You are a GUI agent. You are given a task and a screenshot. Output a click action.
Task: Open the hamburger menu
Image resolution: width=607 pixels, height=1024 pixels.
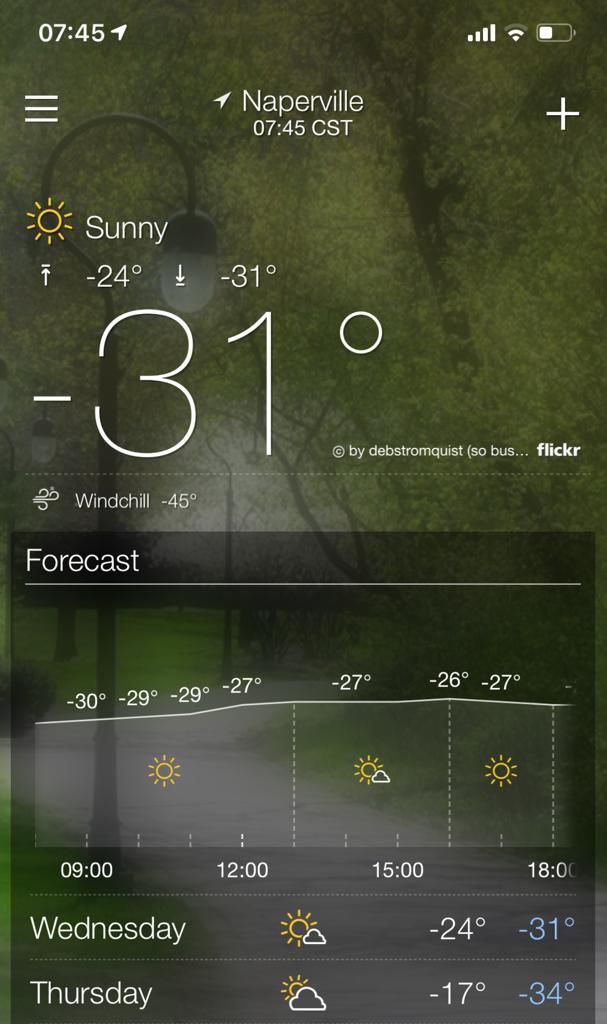(x=42, y=108)
